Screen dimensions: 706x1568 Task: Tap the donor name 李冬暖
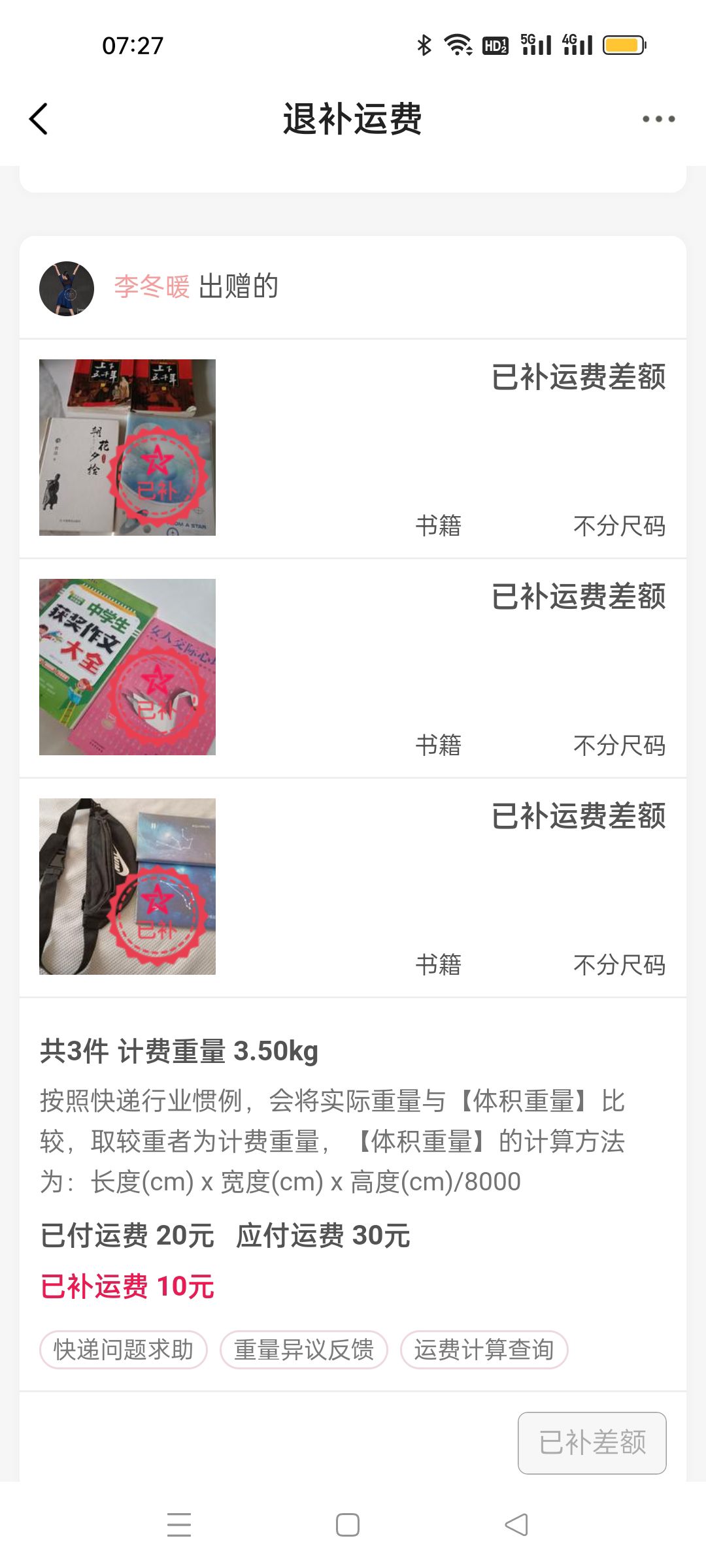pyautogui.click(x=152, y=287)
